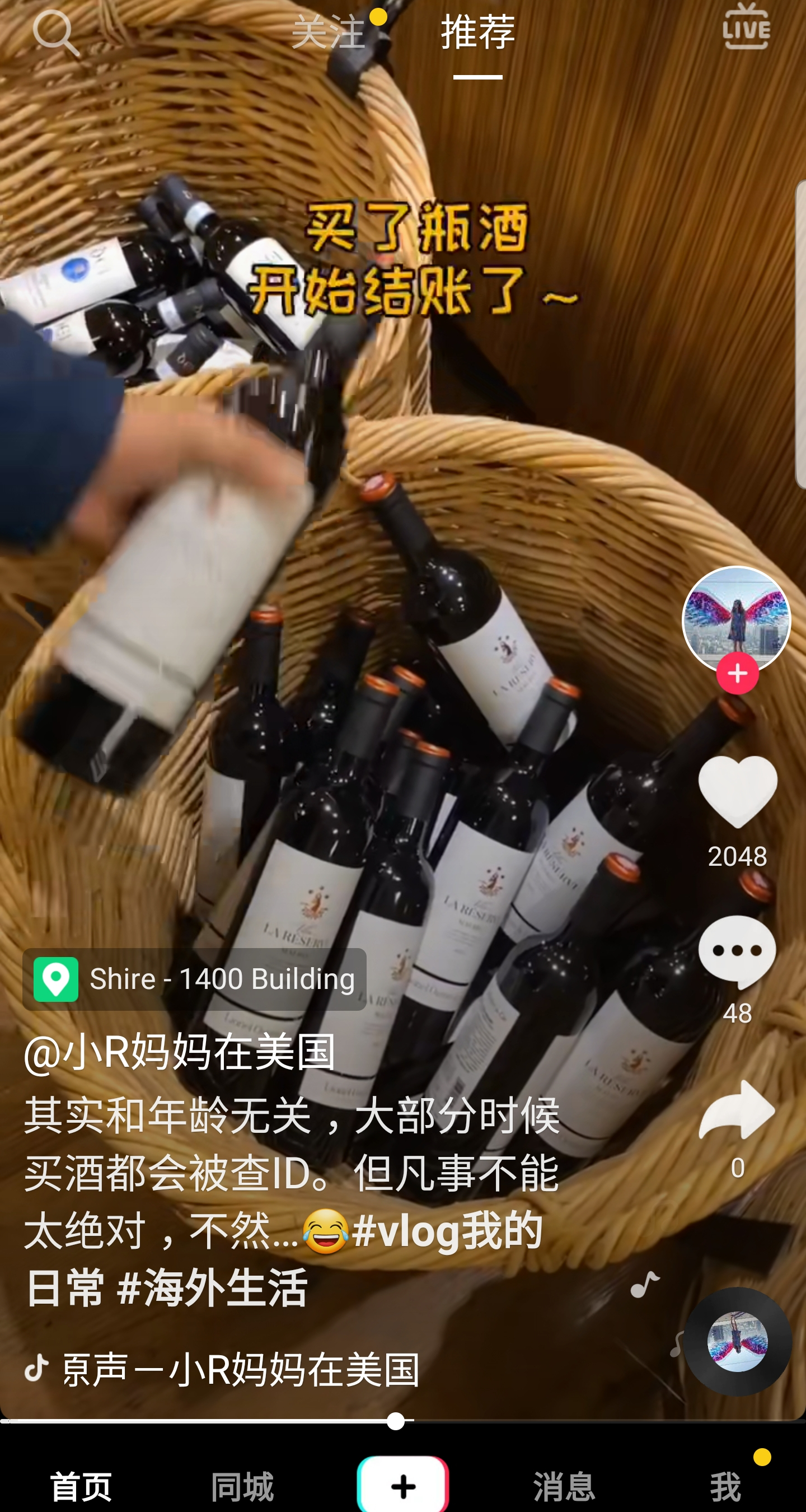The width and height of the screenshot is (806, 1512).
Task: Open the search magnifier icon
Action: click(x=56, y=33)
